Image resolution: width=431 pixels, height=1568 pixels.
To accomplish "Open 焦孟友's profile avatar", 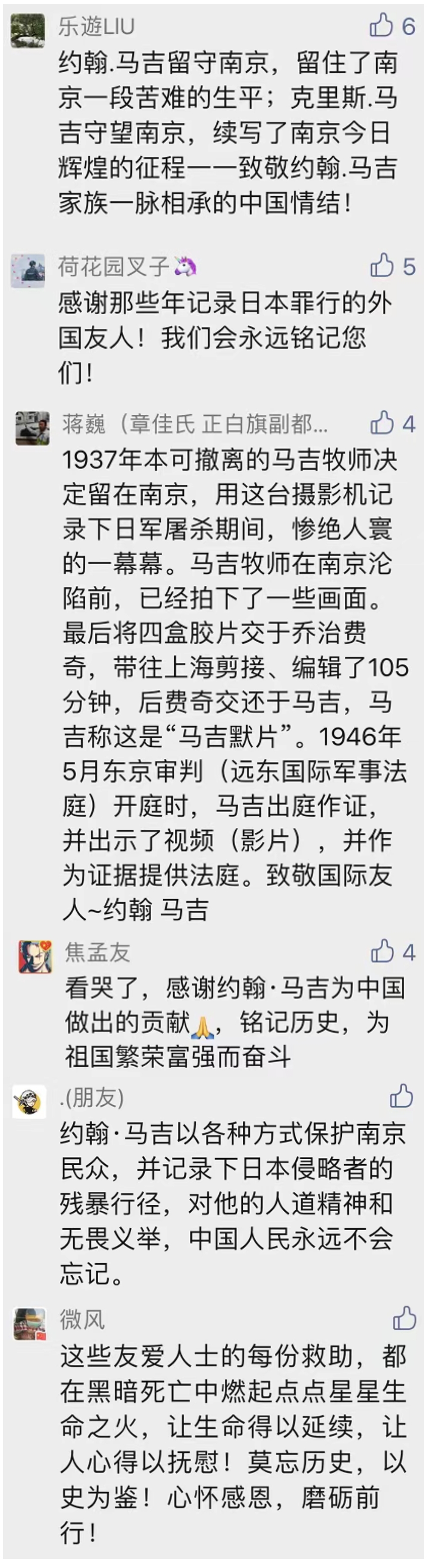I will [35, 957].
